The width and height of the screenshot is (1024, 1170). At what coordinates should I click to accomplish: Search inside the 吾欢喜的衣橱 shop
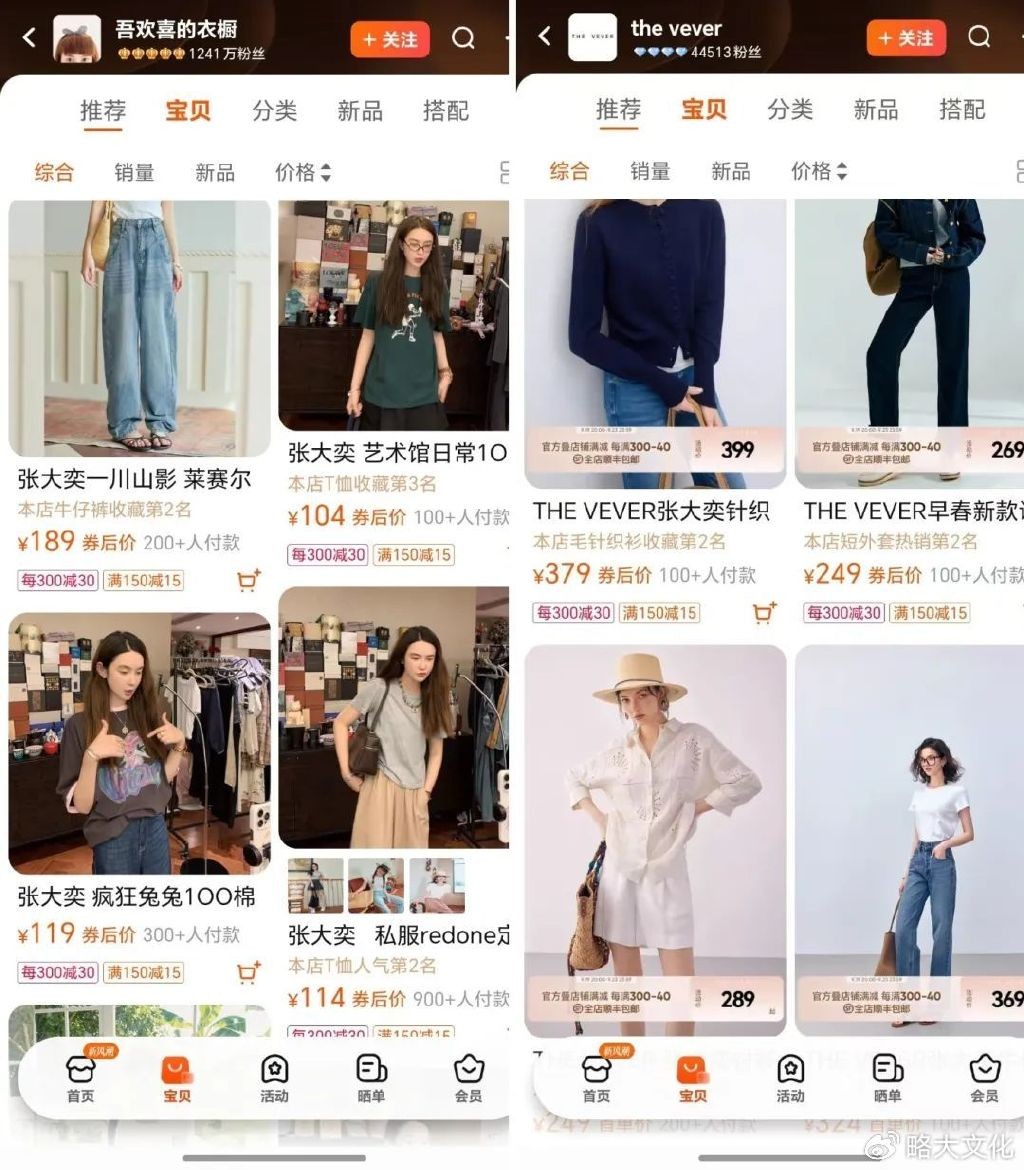pos(463,38)
